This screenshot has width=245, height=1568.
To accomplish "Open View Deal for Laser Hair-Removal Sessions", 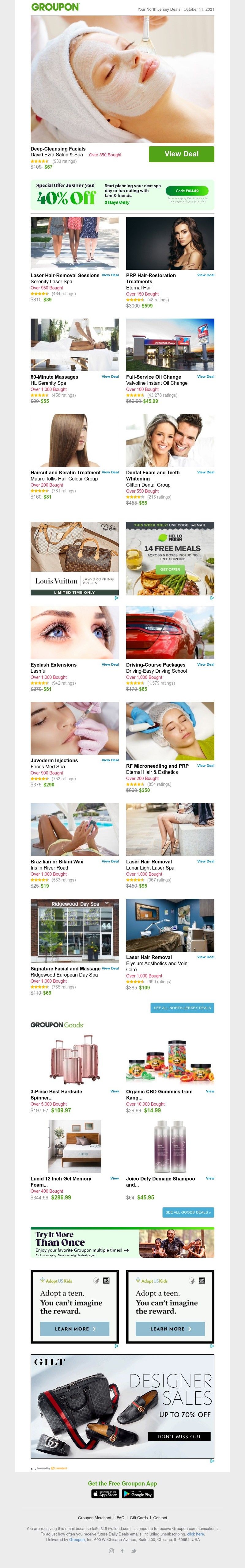I will [110, 275].
